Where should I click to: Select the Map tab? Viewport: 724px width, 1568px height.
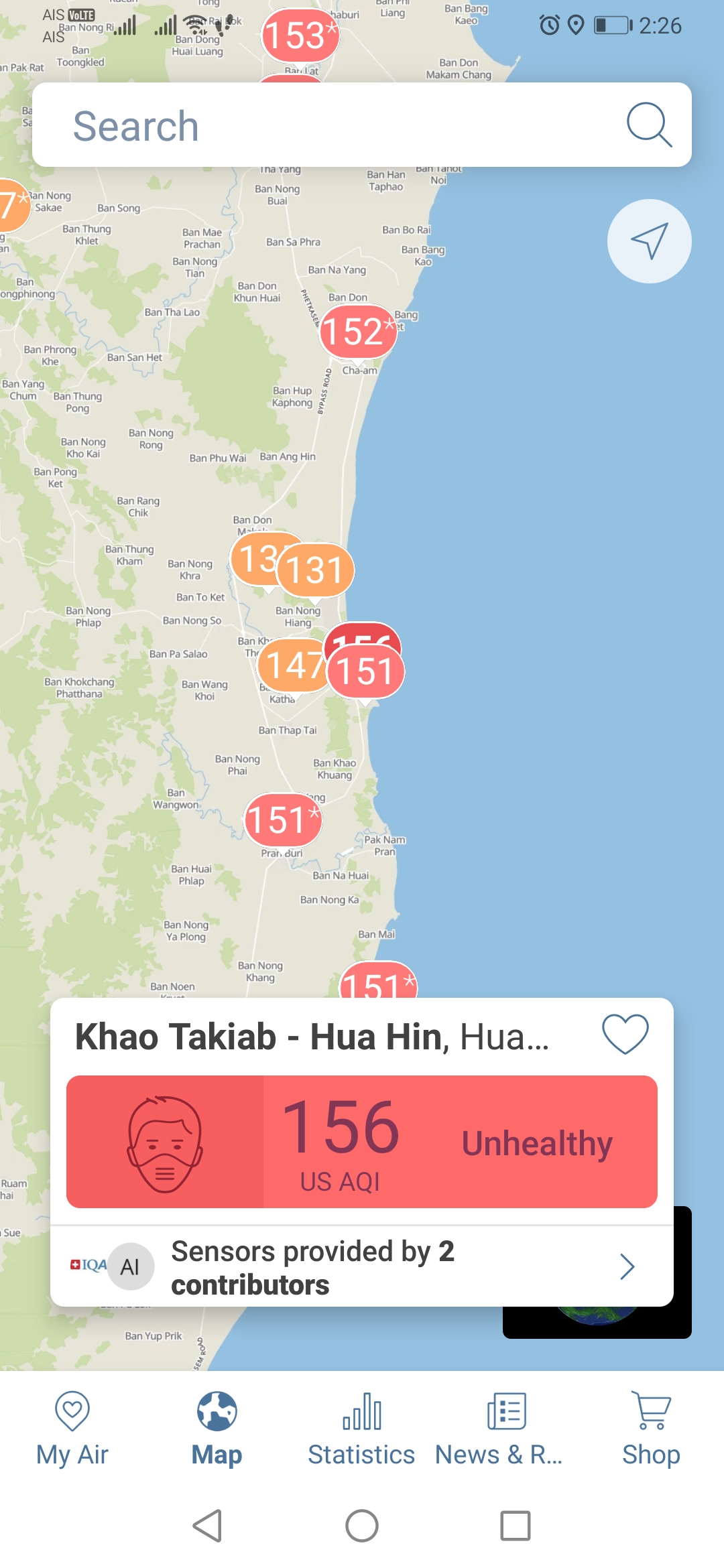[217, 1429]
